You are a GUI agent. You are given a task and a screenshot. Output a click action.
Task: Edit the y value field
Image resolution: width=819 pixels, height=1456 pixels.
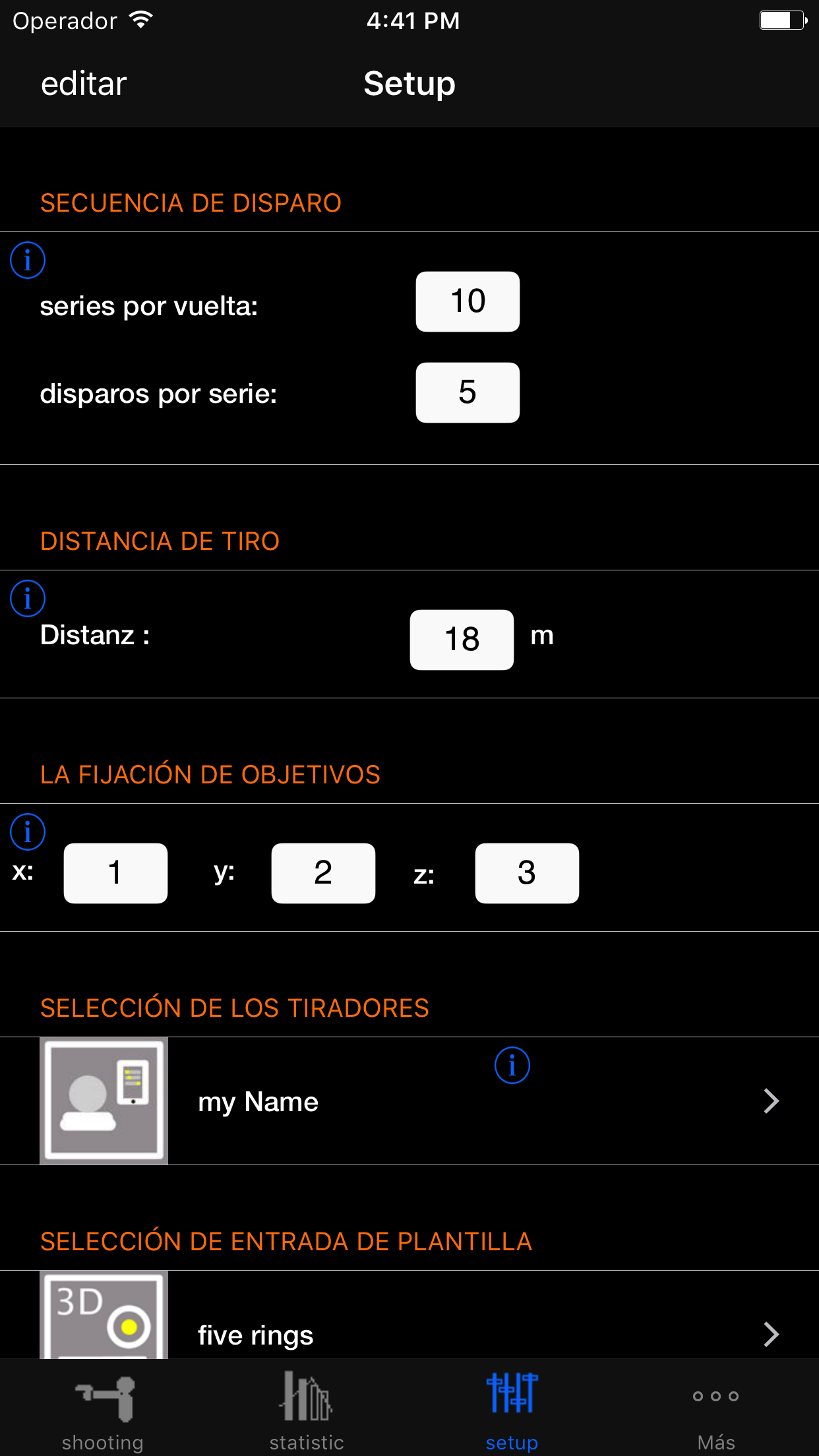click(x=323, y=873)
